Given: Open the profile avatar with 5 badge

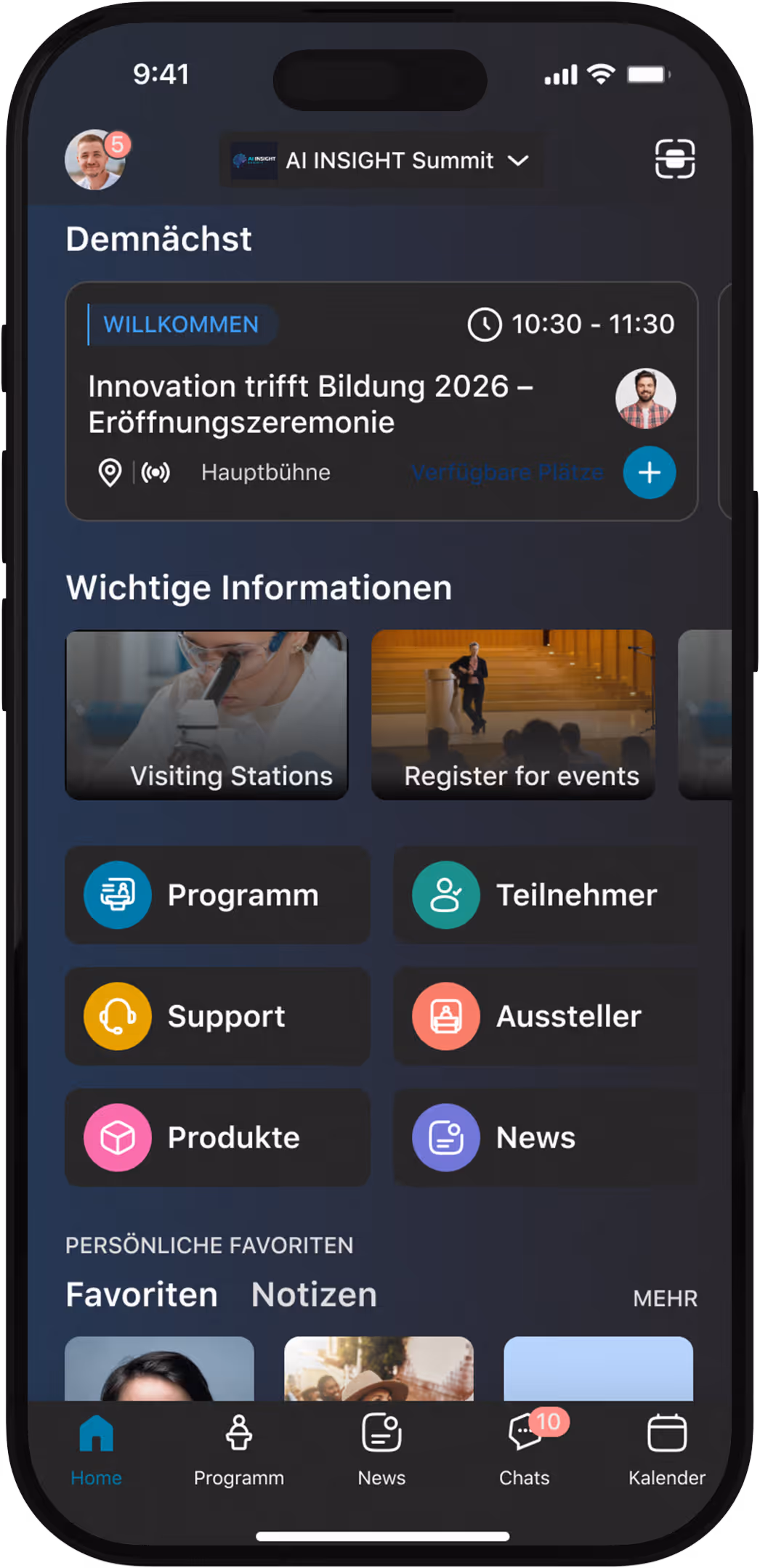Looking at the screenshot, I should (x=95, y=160).
